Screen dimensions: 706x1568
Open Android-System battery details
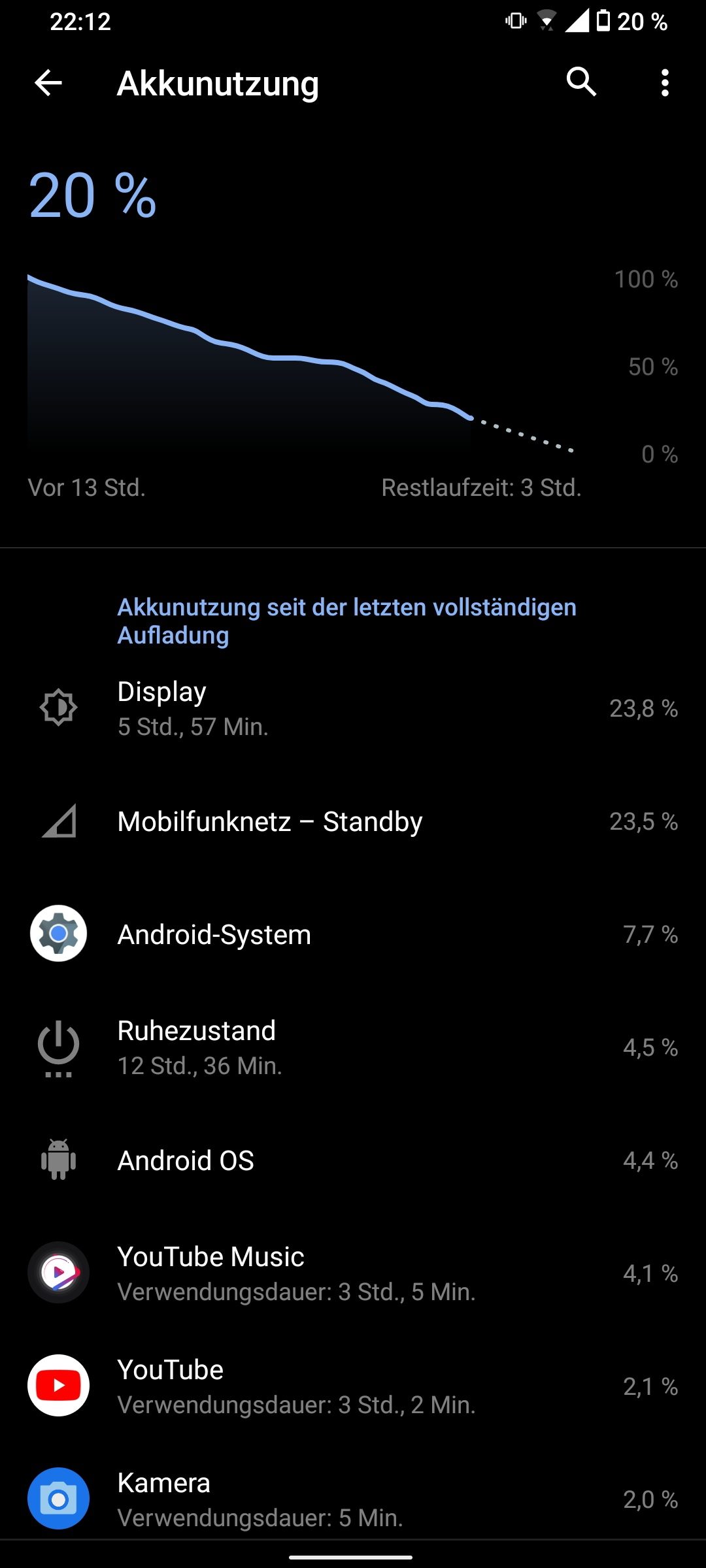pyautogui.click(x=353, y=934)
